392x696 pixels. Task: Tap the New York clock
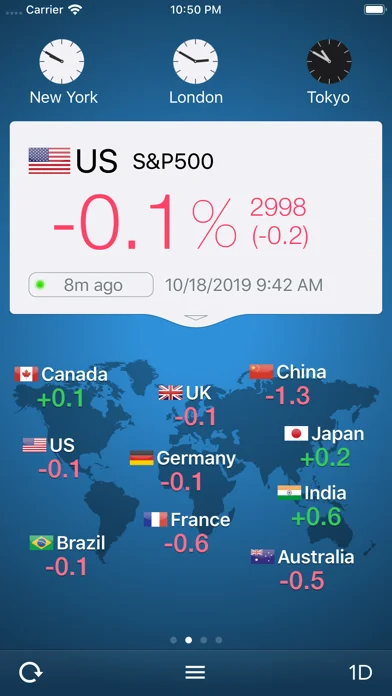click(x=63, y=72)
